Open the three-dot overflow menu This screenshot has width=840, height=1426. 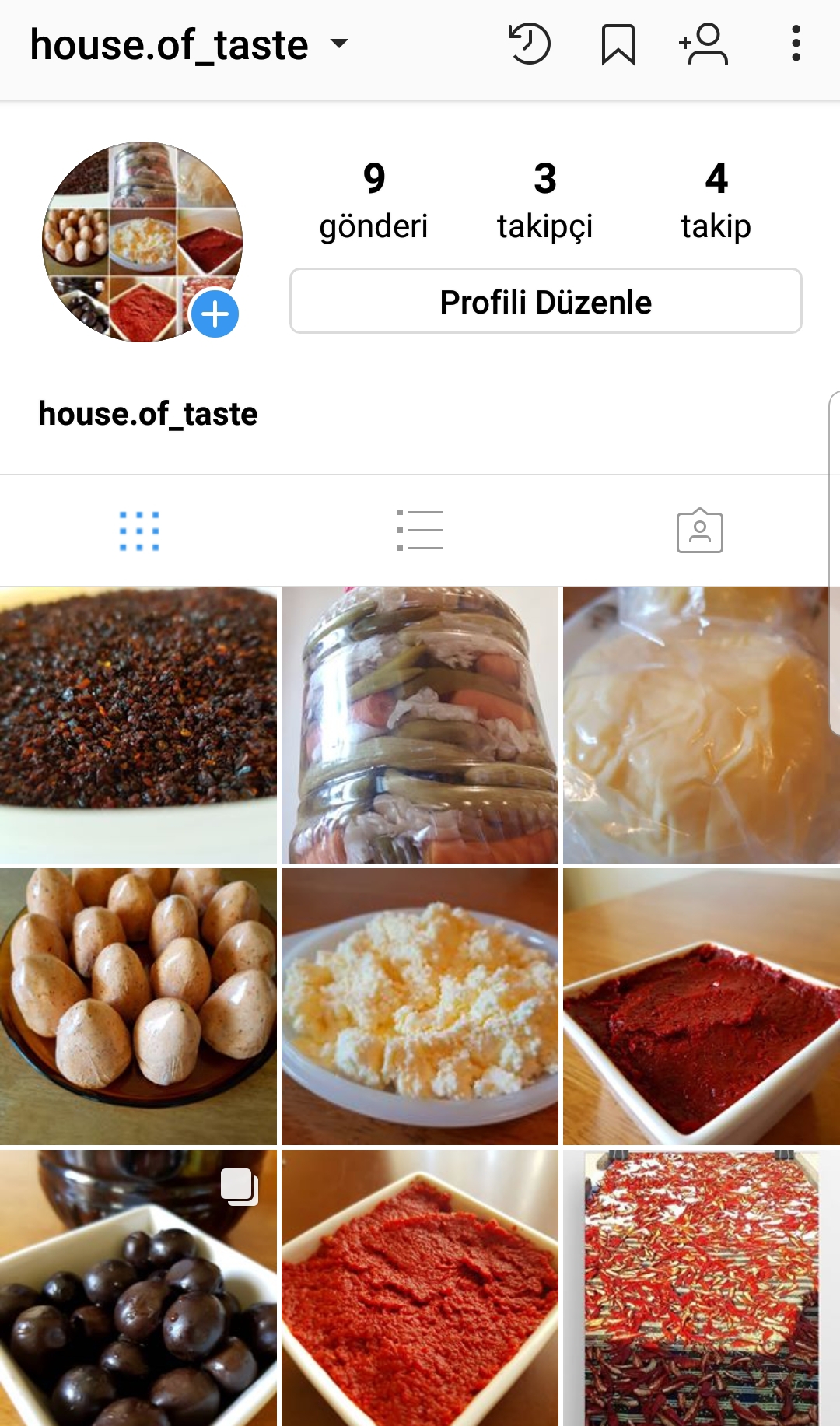[x=796, y=44]
